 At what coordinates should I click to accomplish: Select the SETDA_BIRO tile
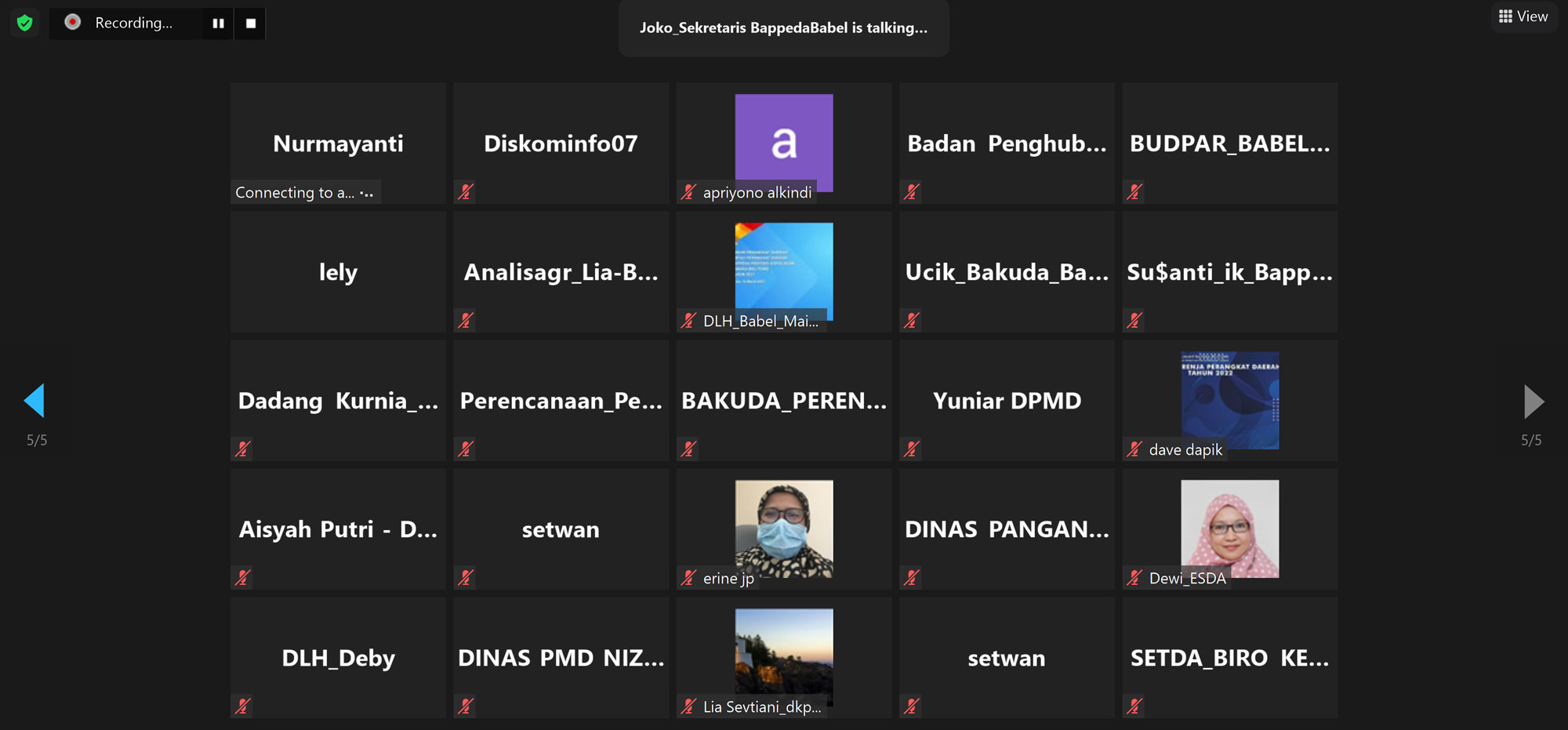coord(1229,658)
